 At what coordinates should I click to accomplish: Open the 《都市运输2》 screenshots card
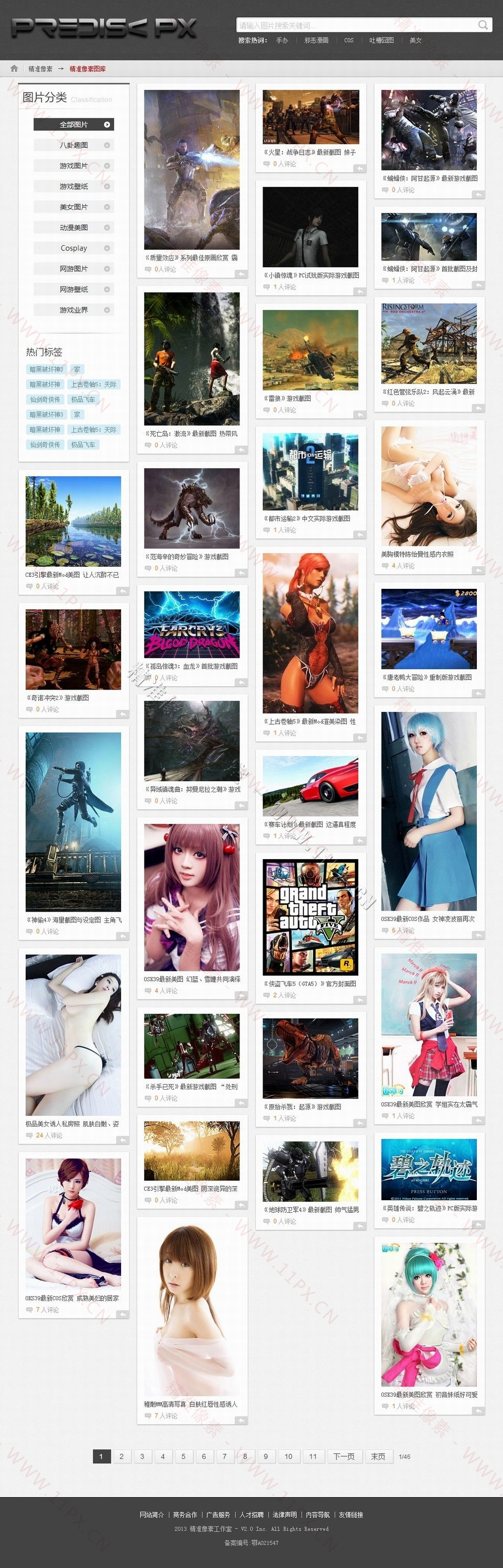[x=310, y=472]
